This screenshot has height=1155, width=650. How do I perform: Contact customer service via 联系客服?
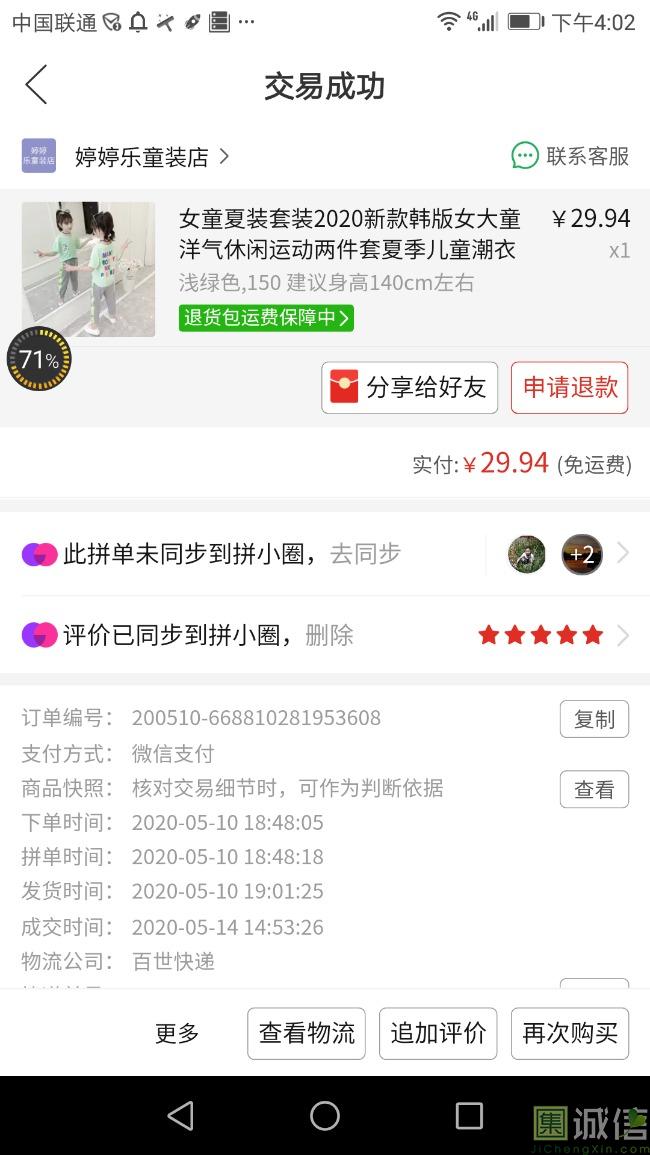(570, 156)
